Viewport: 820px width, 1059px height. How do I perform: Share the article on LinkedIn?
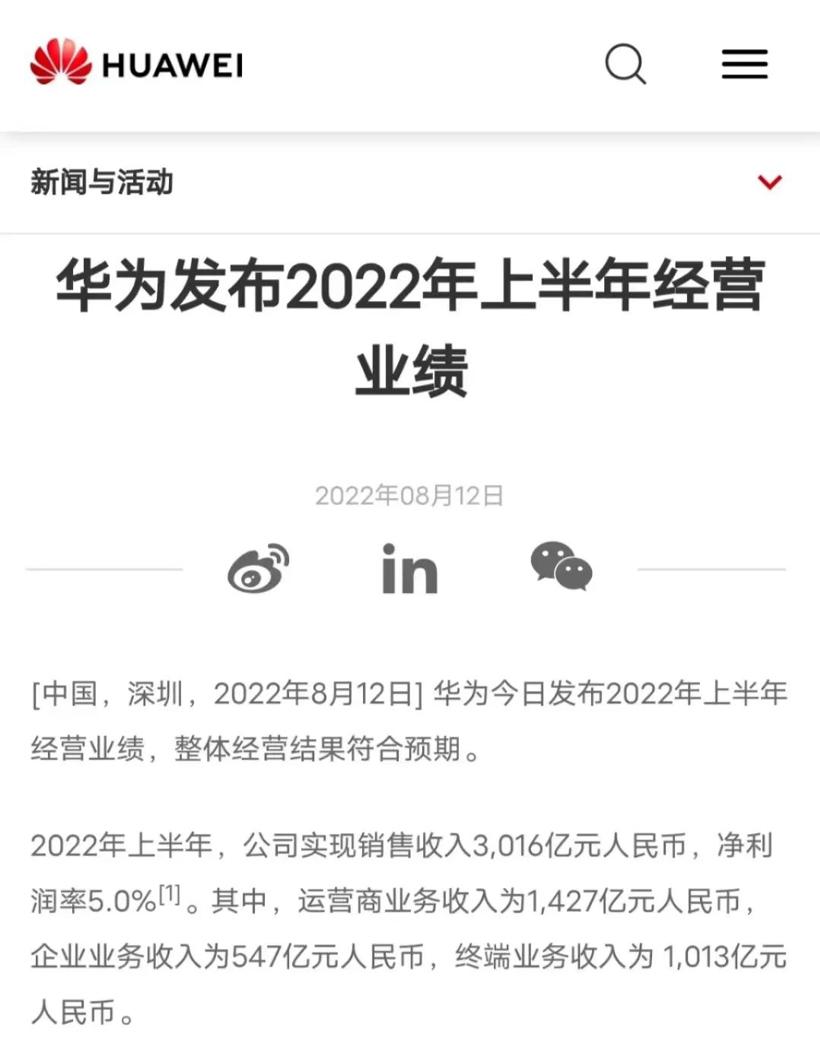[x=410, y=570]
